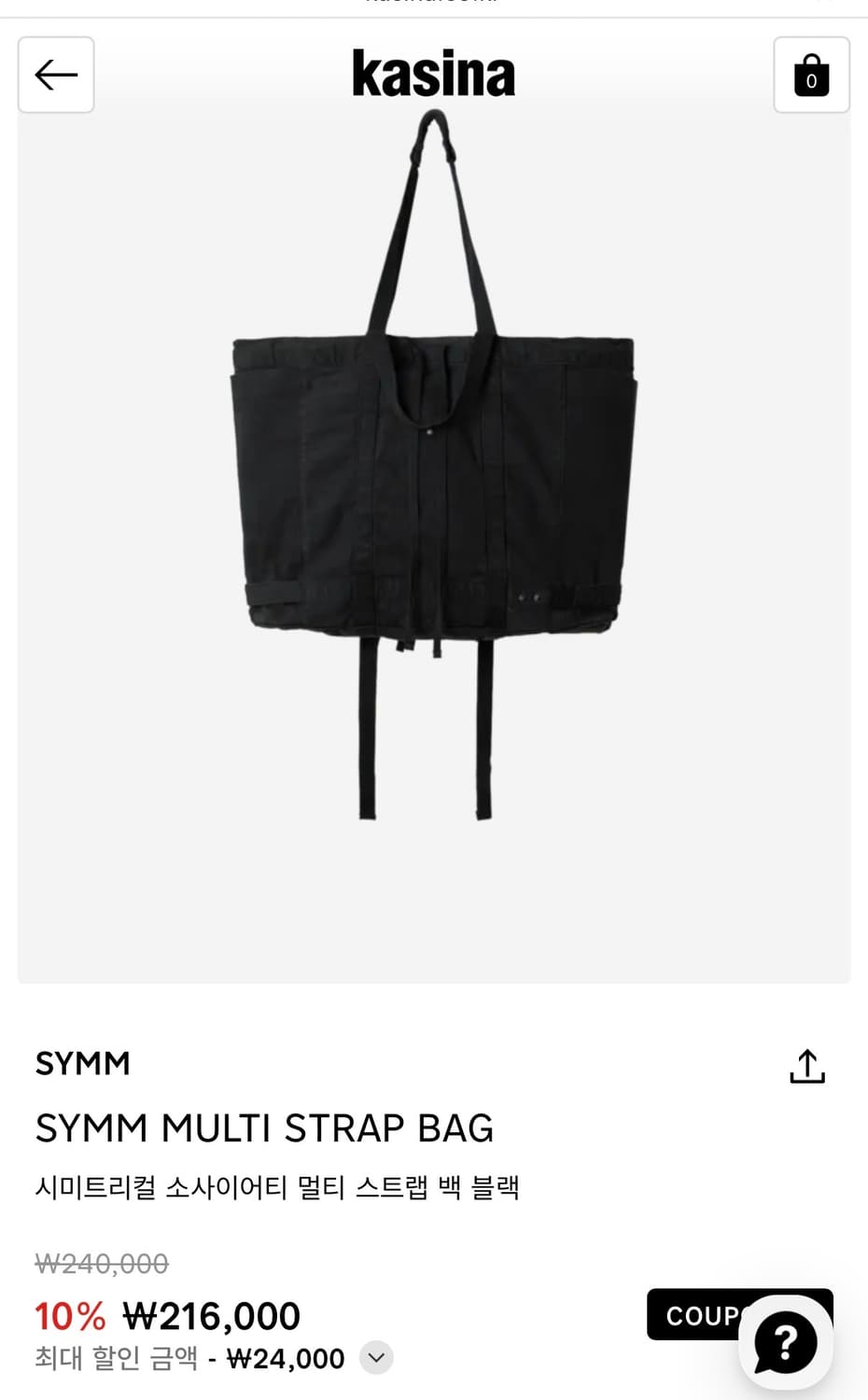Open the SYMM brand page
Screen dimensions: 868x1400
[82, 1063]
